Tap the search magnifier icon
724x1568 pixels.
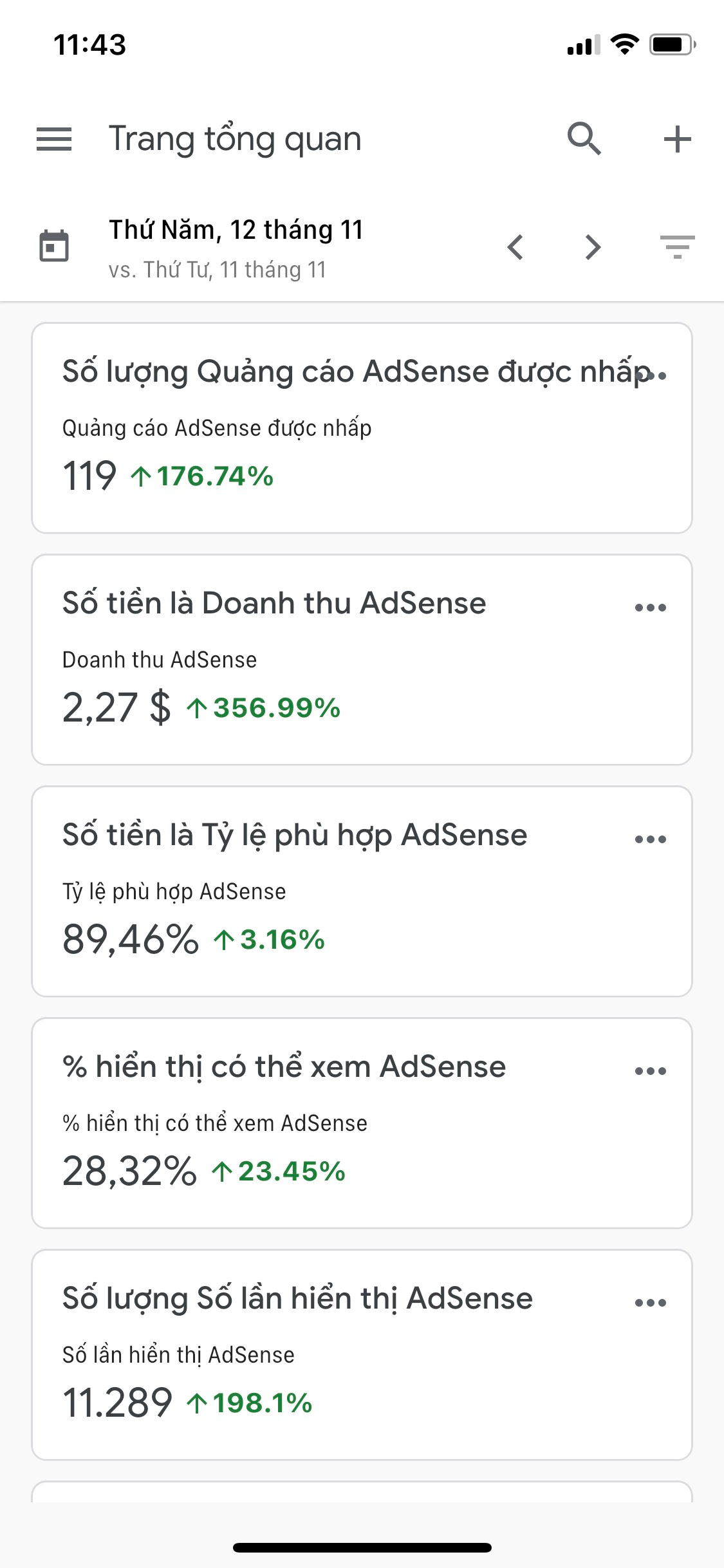[584, 138]
